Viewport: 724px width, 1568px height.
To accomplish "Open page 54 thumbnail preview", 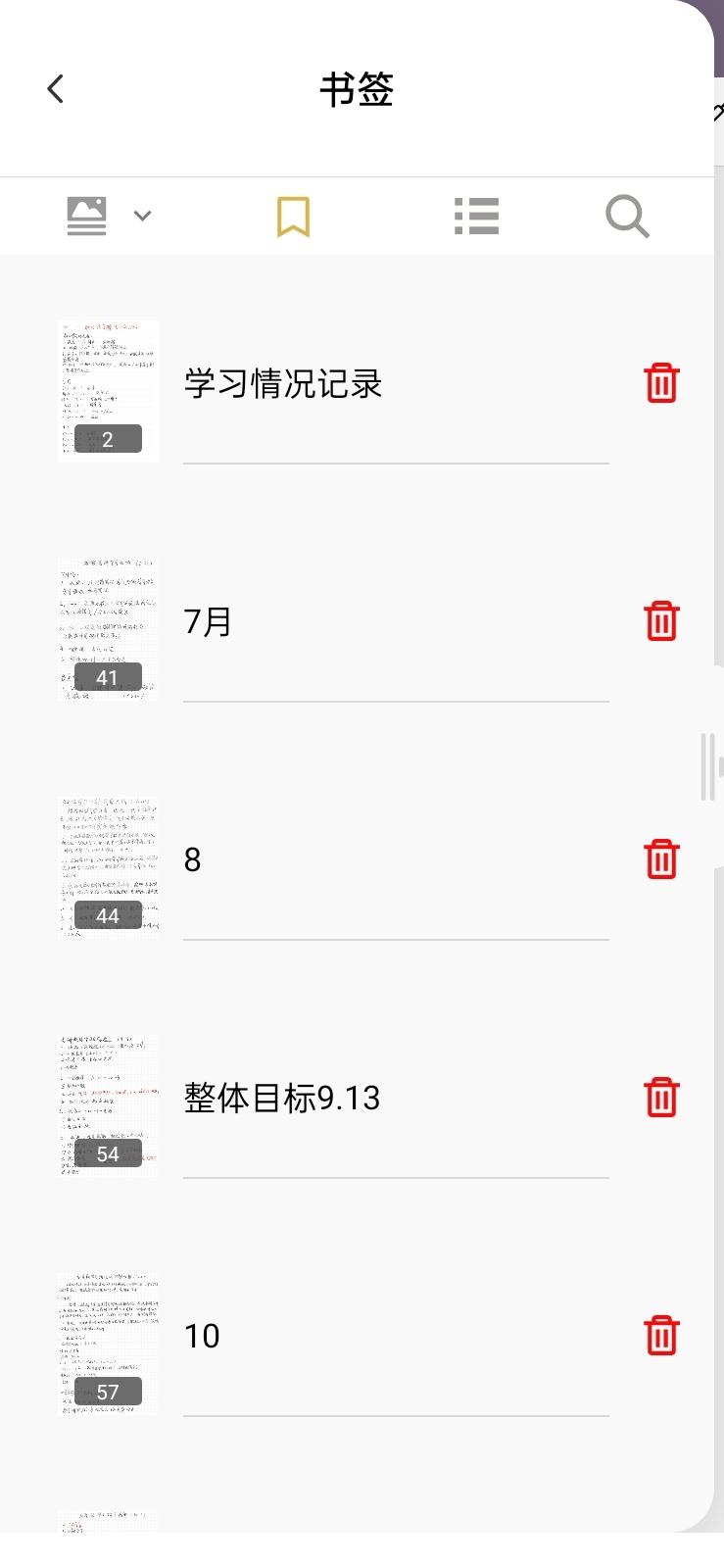I will point(108,1105).
